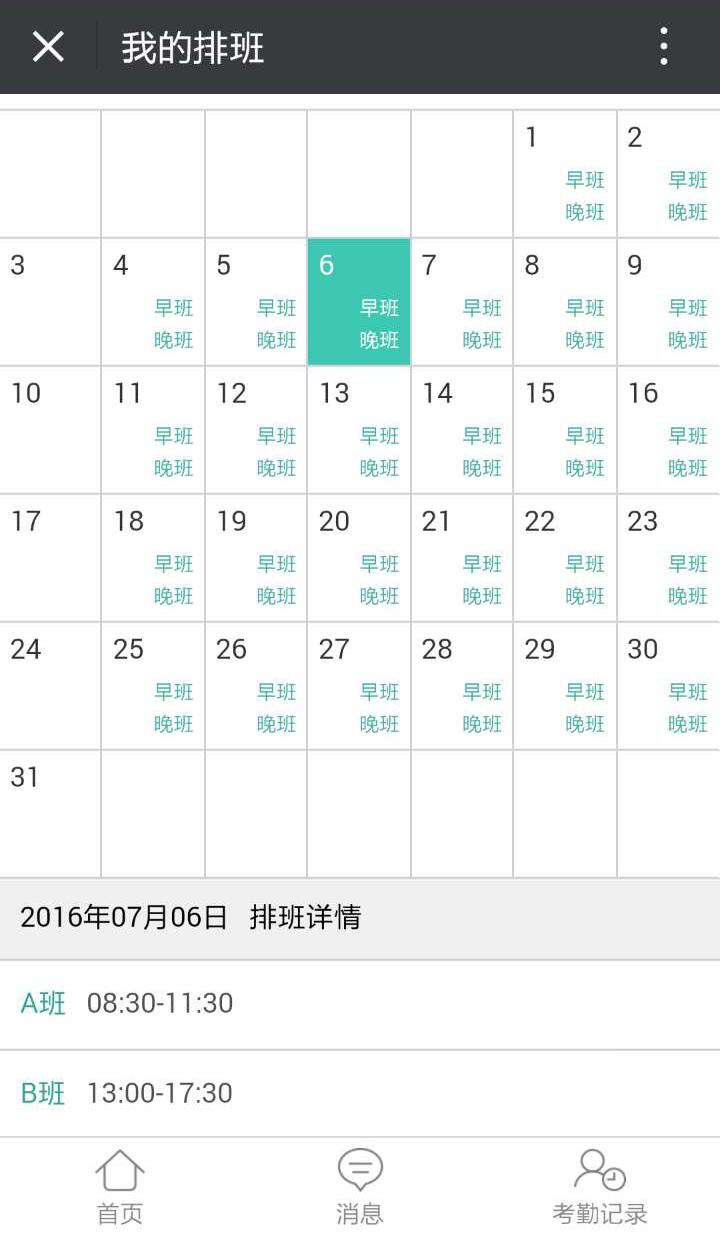Select day 28 on the calendar

(462, 686)
